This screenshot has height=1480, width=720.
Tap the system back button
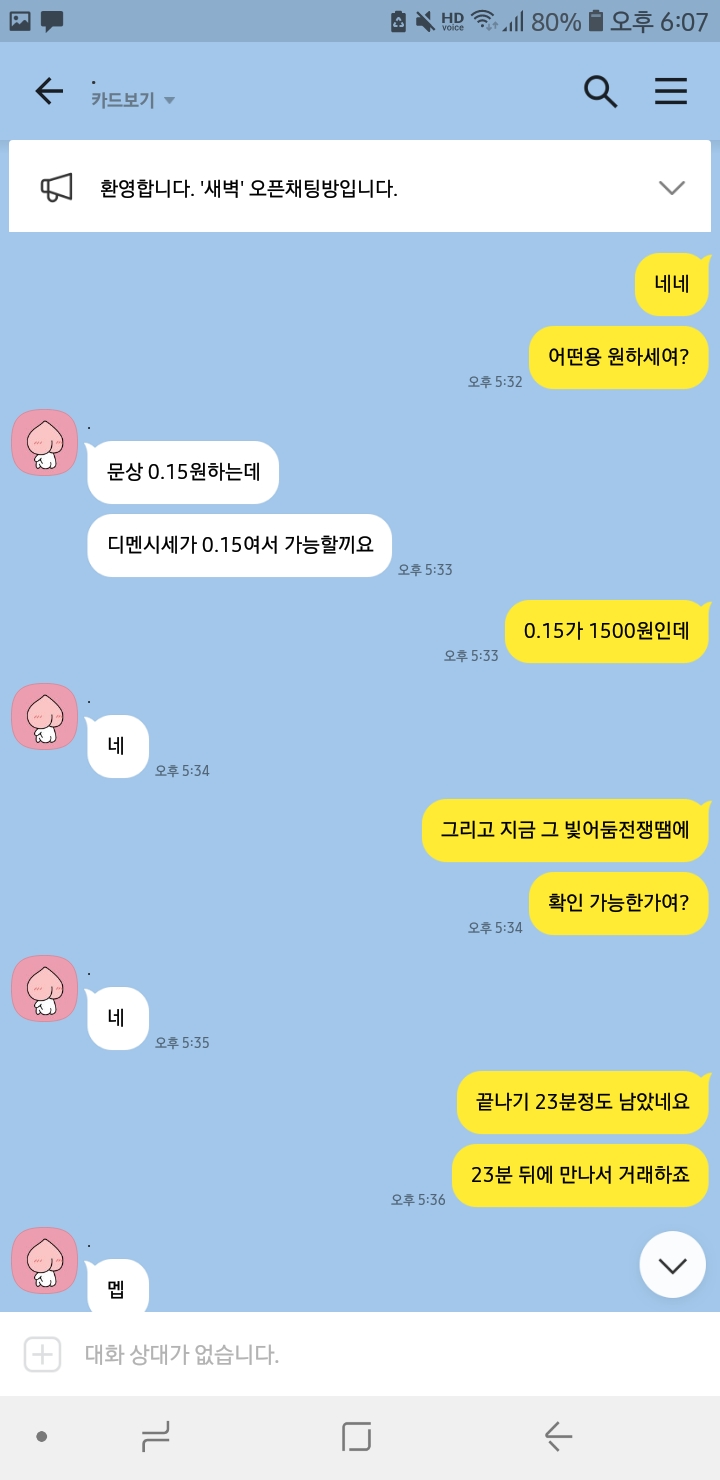point(558,1437)
